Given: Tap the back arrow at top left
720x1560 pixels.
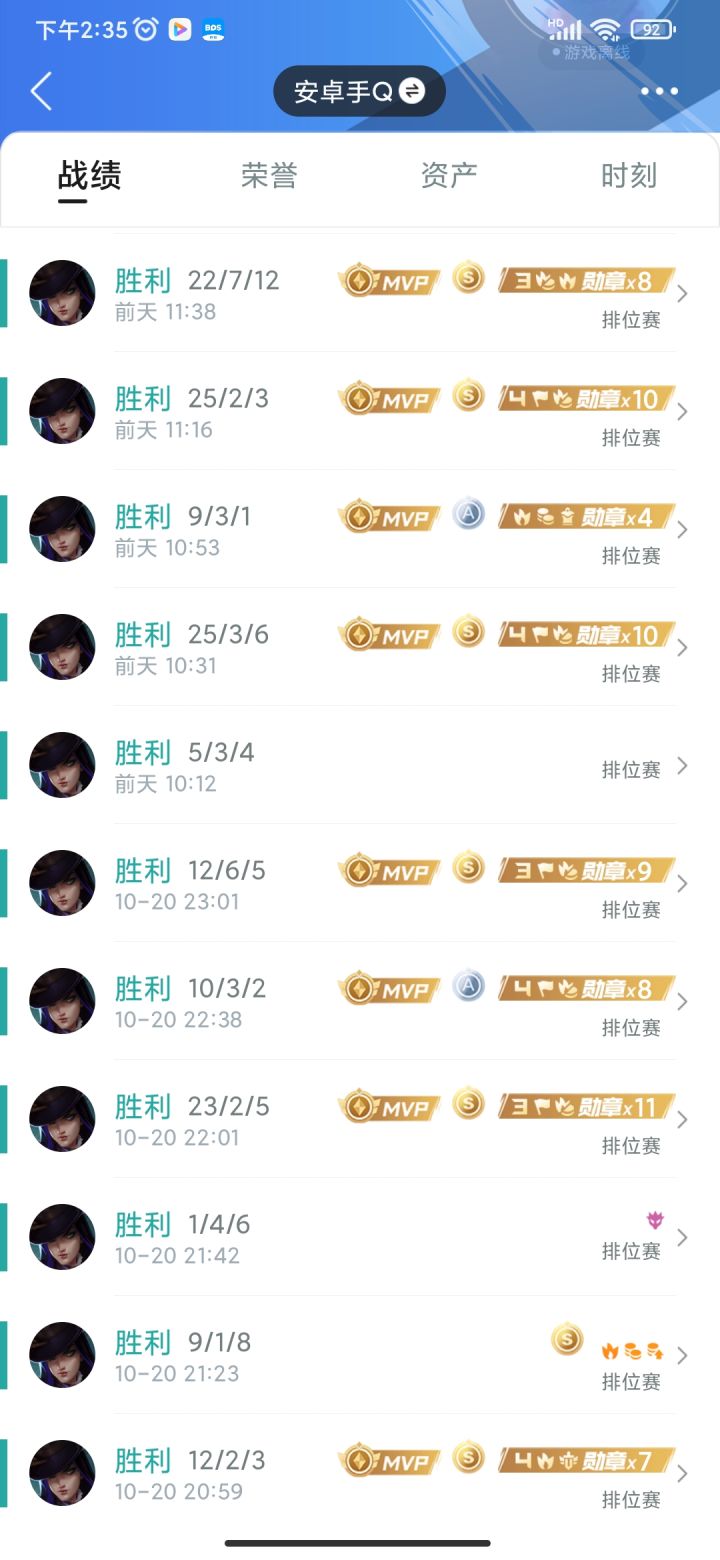Looking at the screenshot, I should coord(40,90).
